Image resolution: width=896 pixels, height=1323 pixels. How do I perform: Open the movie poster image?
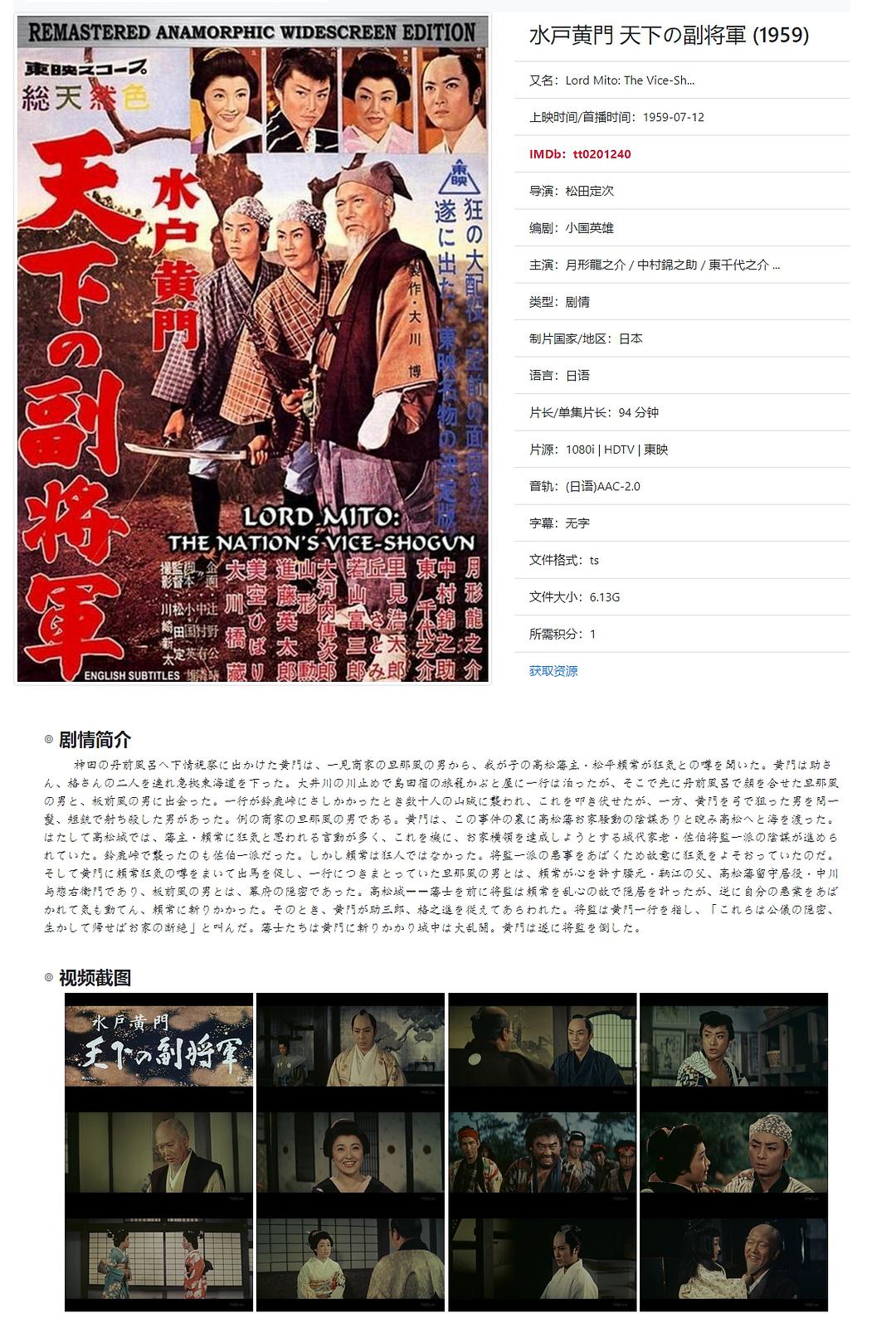253,349
